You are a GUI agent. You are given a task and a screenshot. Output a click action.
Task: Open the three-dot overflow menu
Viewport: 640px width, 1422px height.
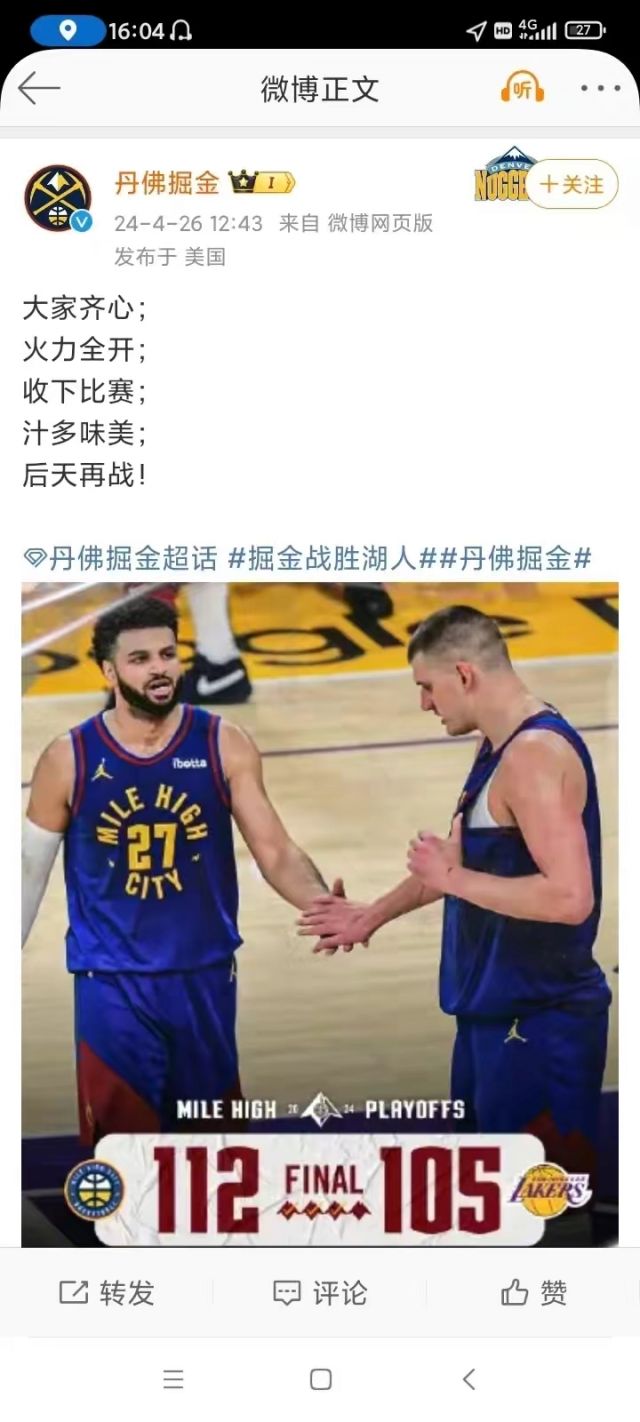click(x=600, y=89)
